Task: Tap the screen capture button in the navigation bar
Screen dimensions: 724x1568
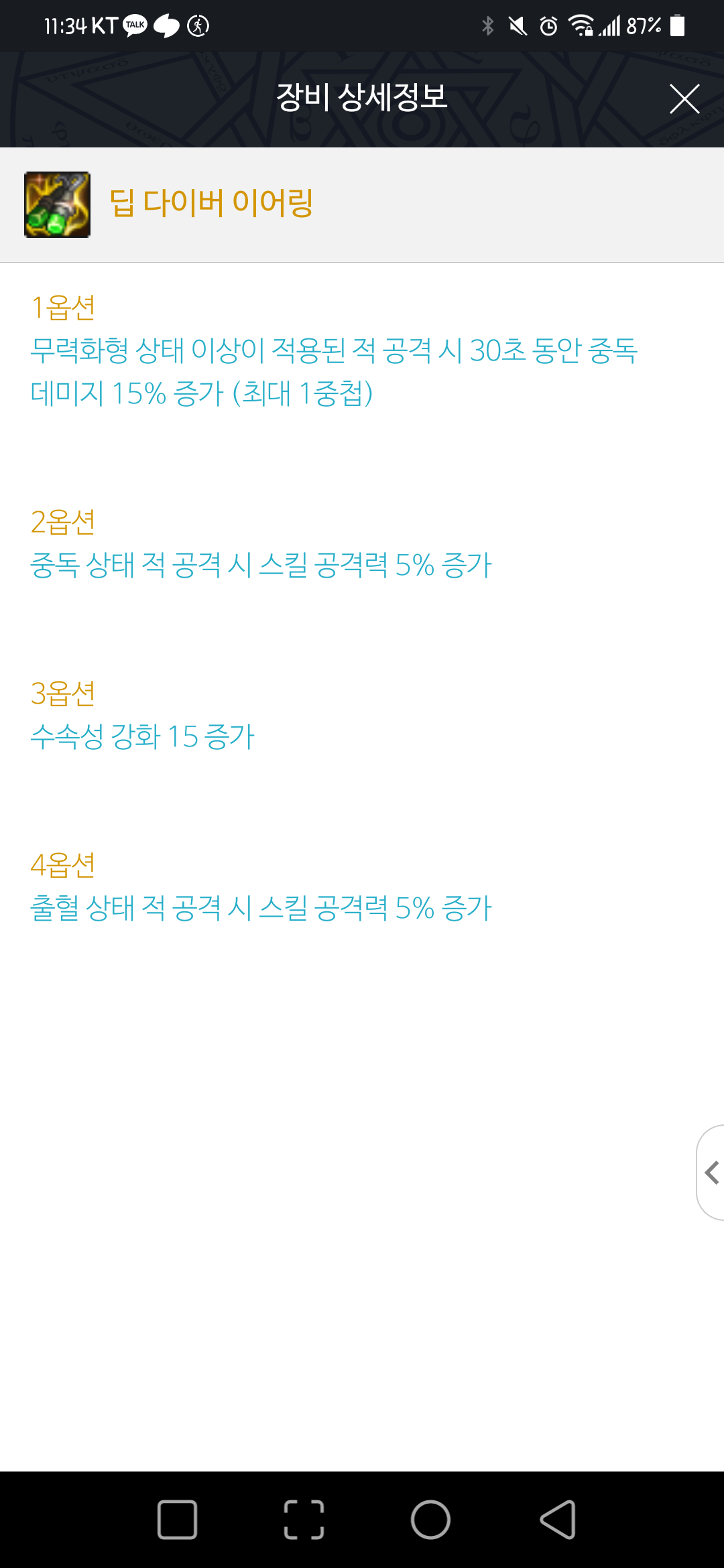Action: [x=304, y=1520]
